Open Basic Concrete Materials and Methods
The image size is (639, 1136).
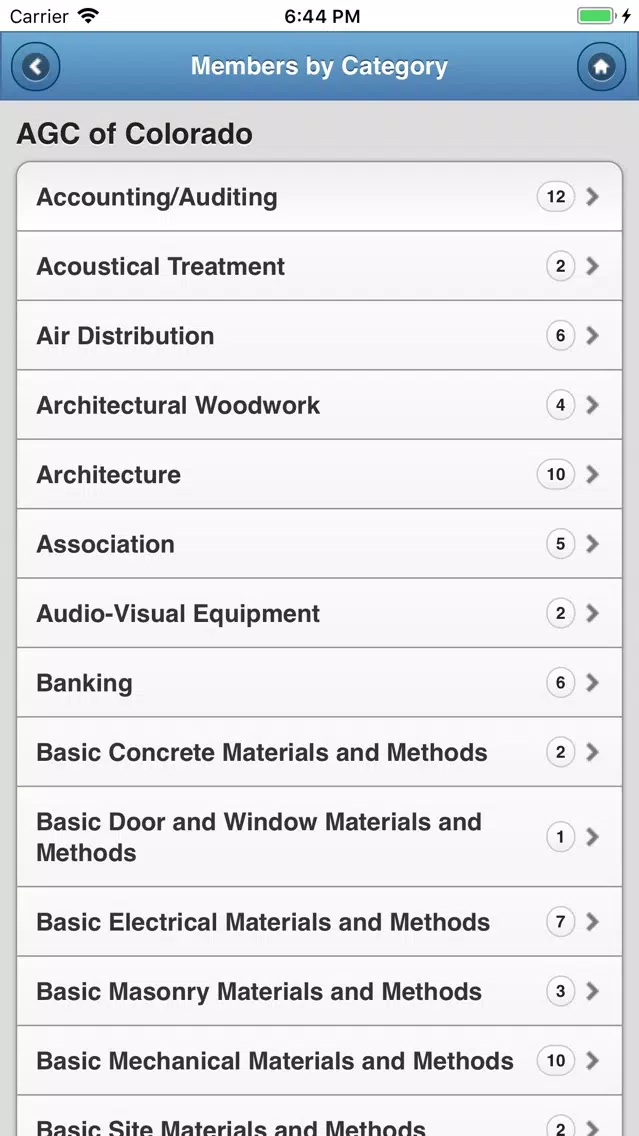tap(320, 753)
